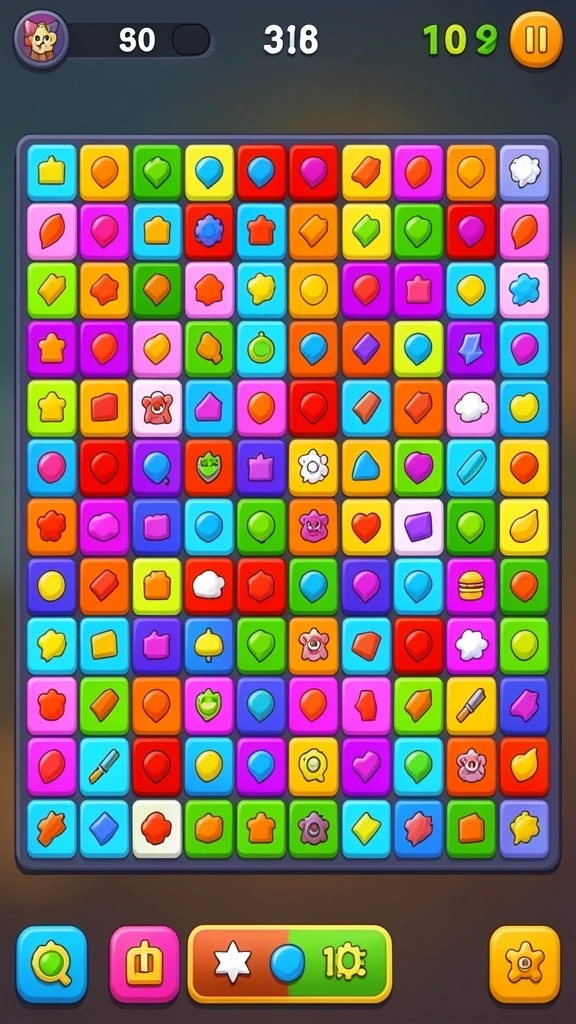
Task: Tap the purple heart on magenta tile
Action: pyautogui.click(x=366, y=765)
